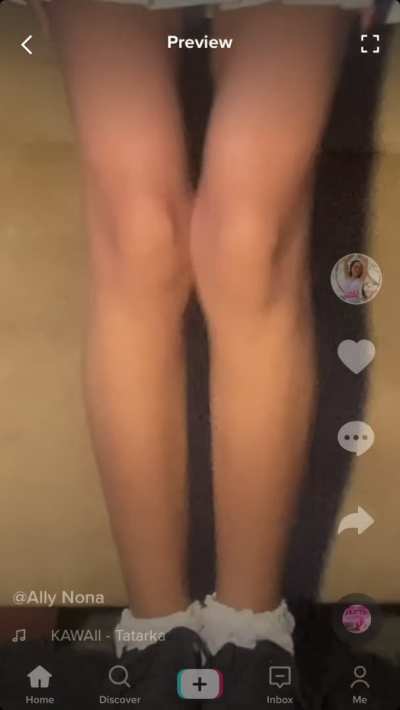This screenshot has height=710, width=400.
Task: Switch to the Discover tab
Action: (120, 685)
